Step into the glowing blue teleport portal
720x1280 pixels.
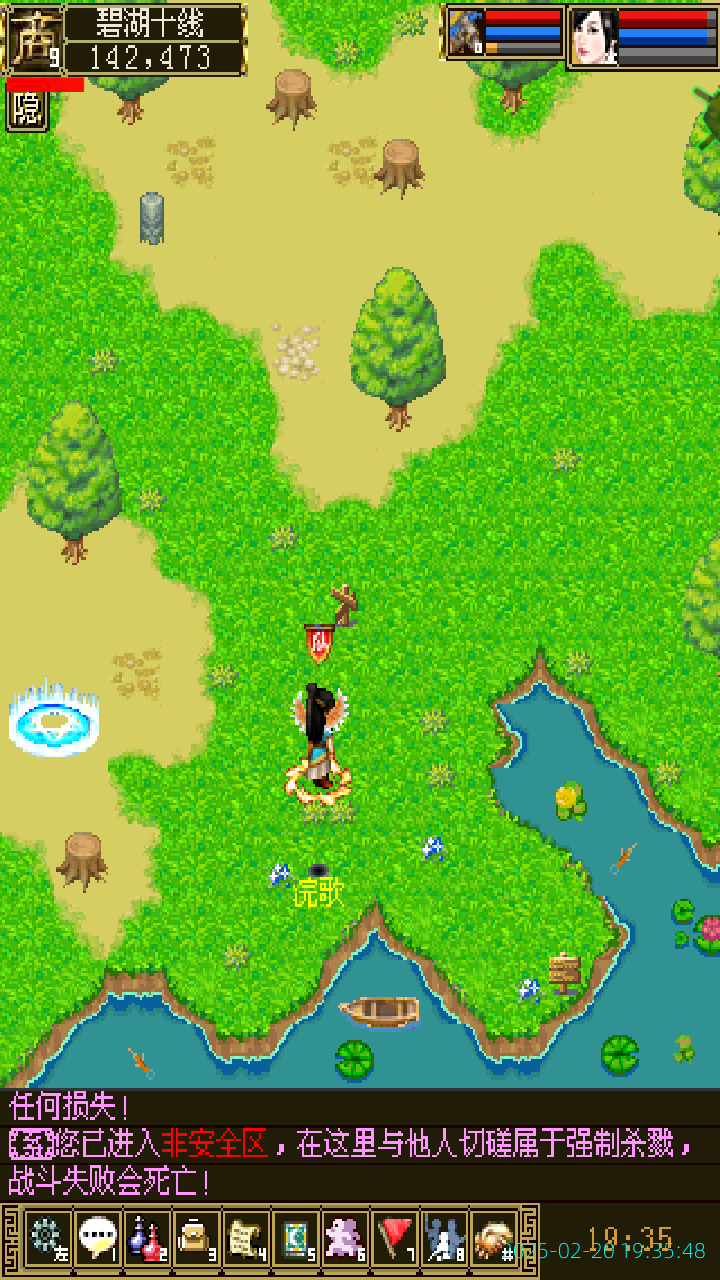(53, 720)
